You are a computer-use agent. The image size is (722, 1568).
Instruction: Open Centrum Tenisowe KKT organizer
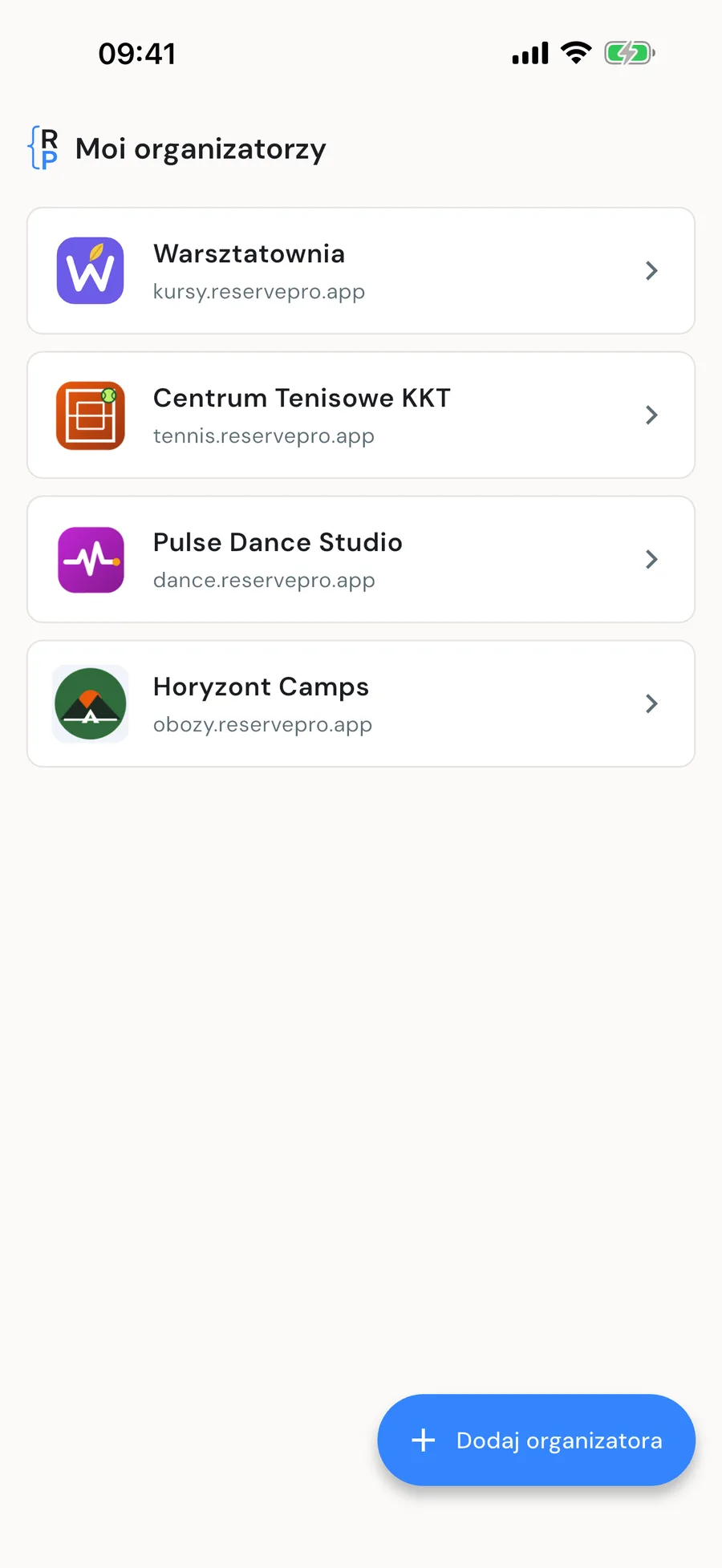click(361, 415)
